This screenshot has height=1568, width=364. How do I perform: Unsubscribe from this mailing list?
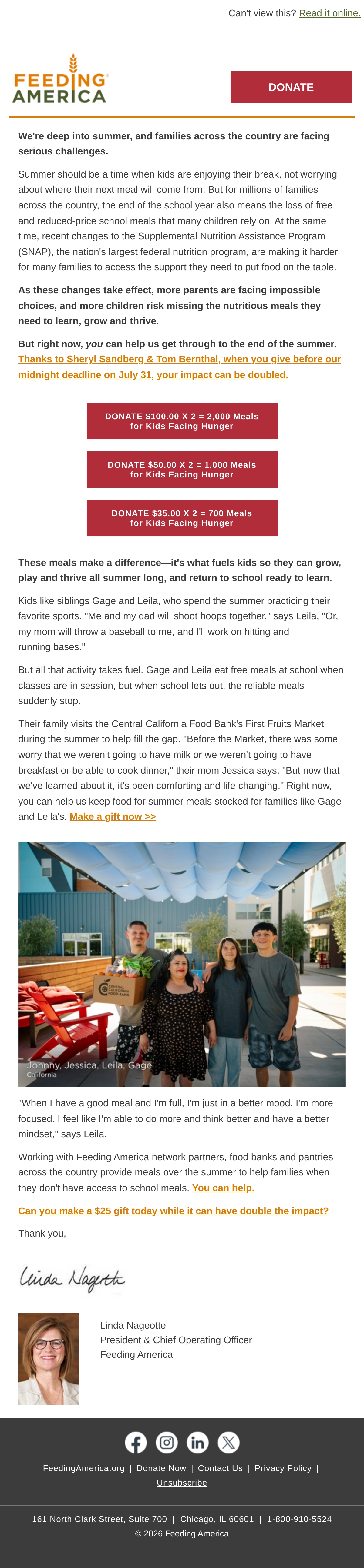coord(182,1483)
